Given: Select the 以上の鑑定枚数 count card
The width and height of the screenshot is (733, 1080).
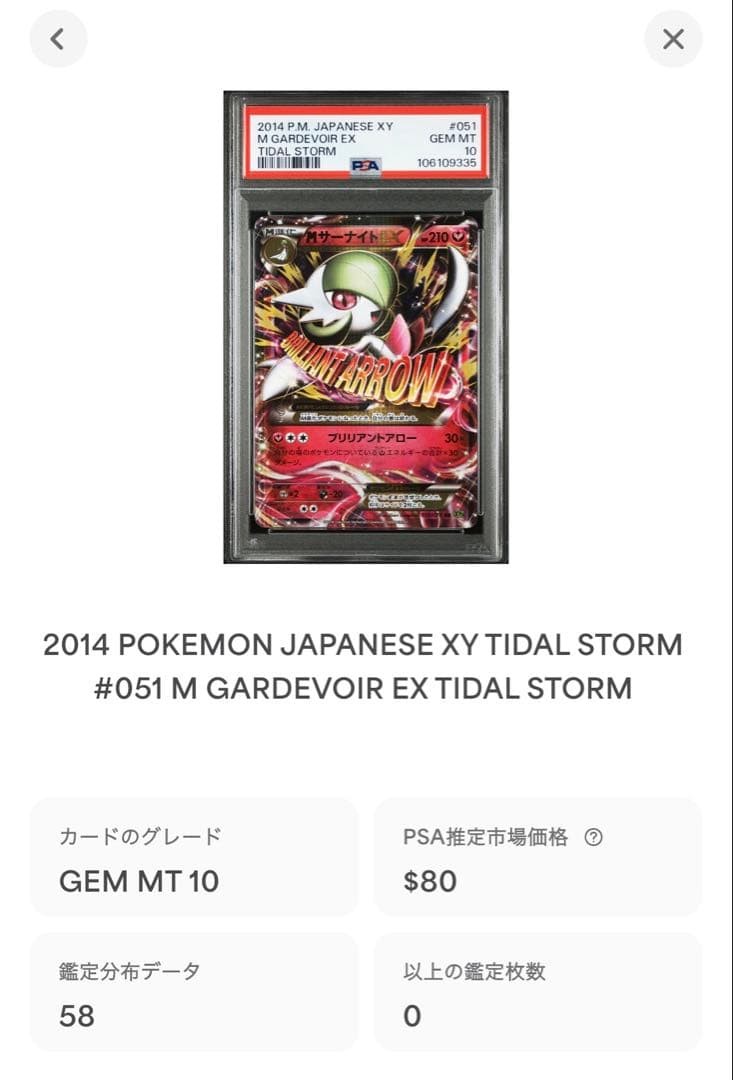Looking at the screenshot, I should point(538,992).
